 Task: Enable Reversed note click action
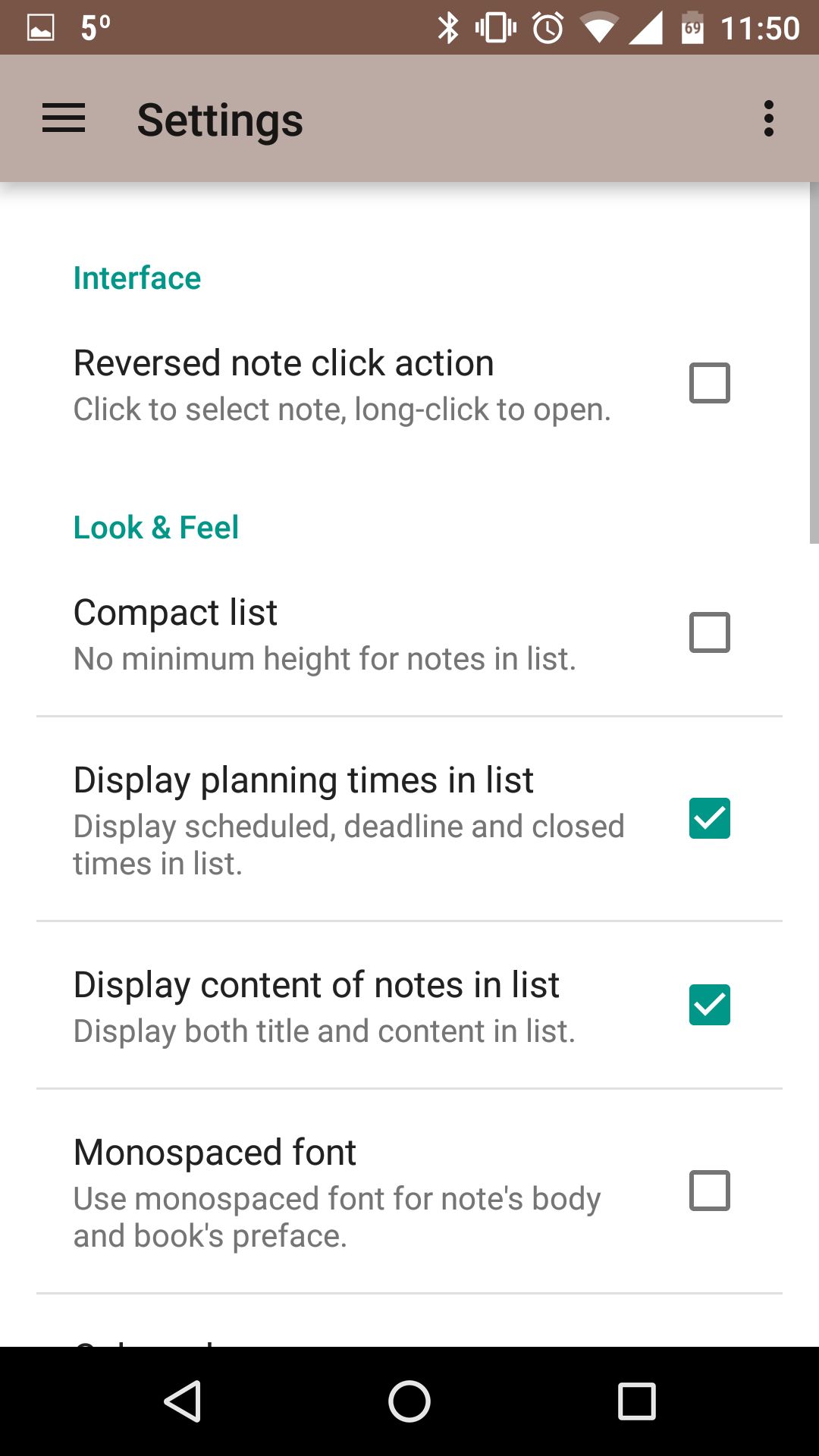[x=709, y=383]
